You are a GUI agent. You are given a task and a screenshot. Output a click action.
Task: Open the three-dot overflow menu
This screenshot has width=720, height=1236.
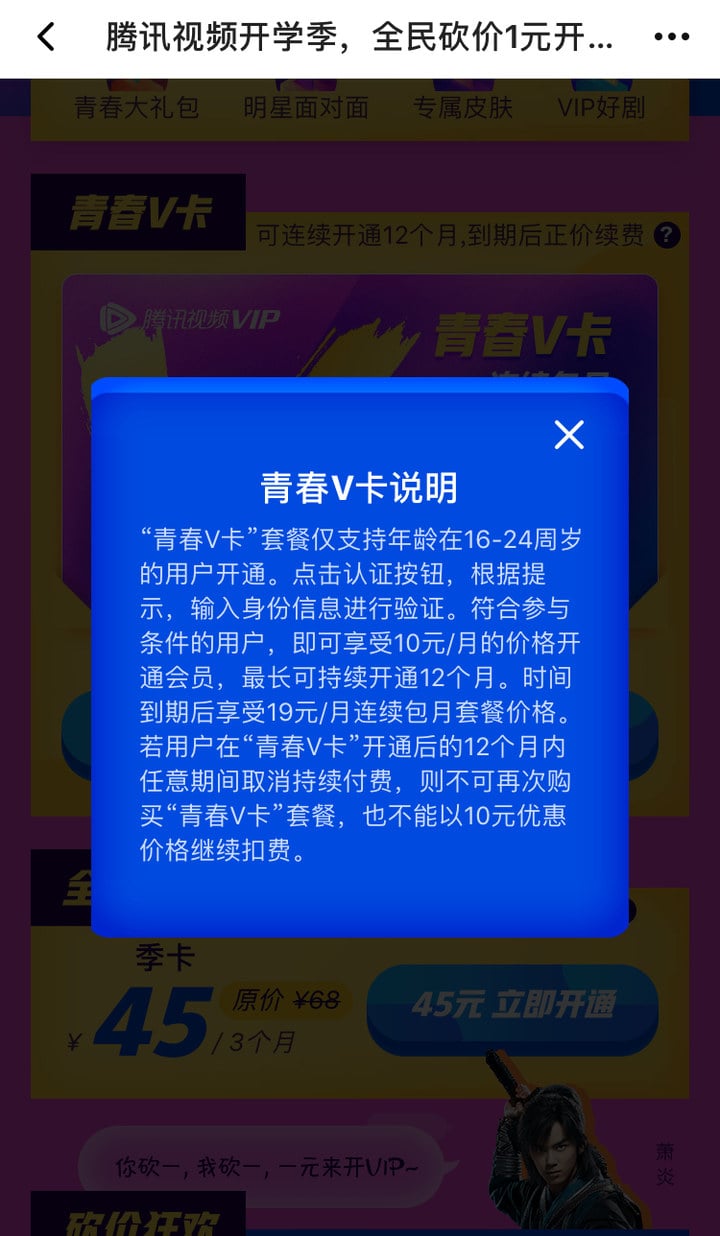(x=671, y=38)
